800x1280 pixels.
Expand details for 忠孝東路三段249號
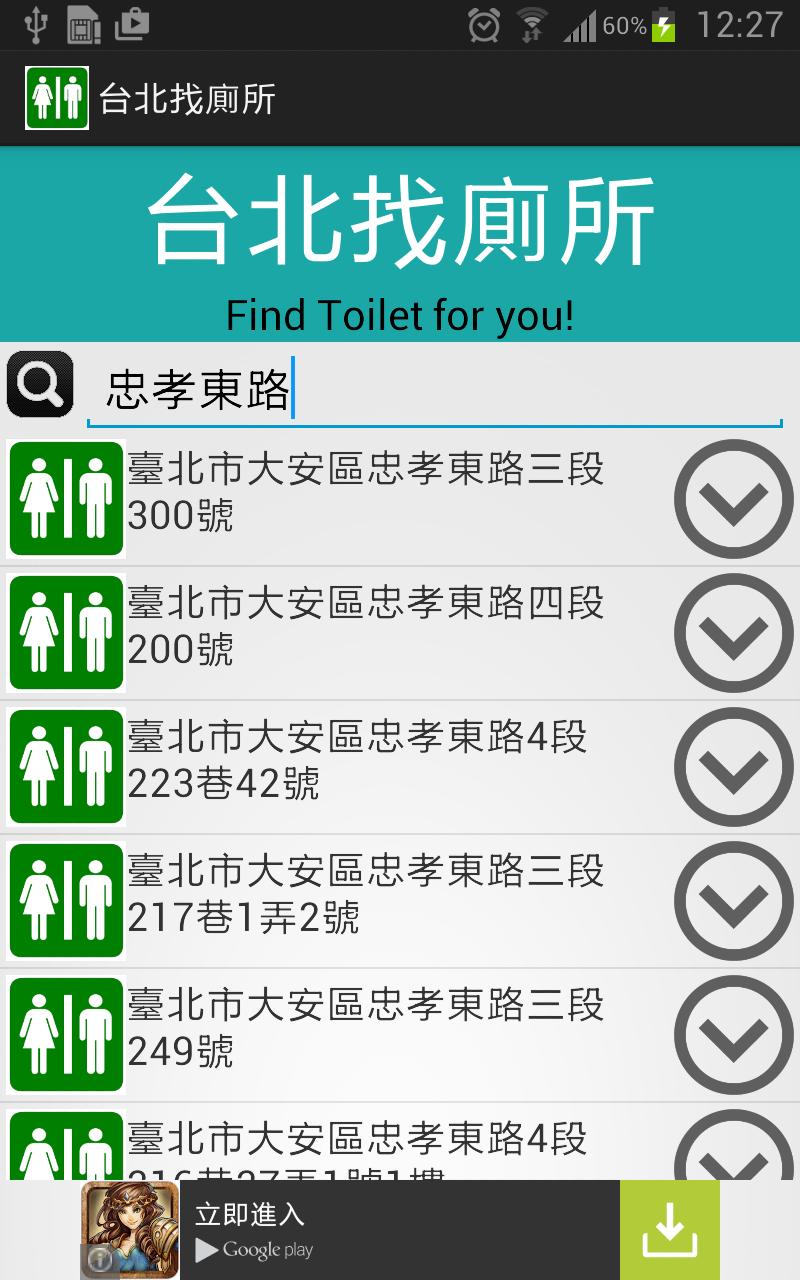pyautogui.click(x=733, y=1033)
